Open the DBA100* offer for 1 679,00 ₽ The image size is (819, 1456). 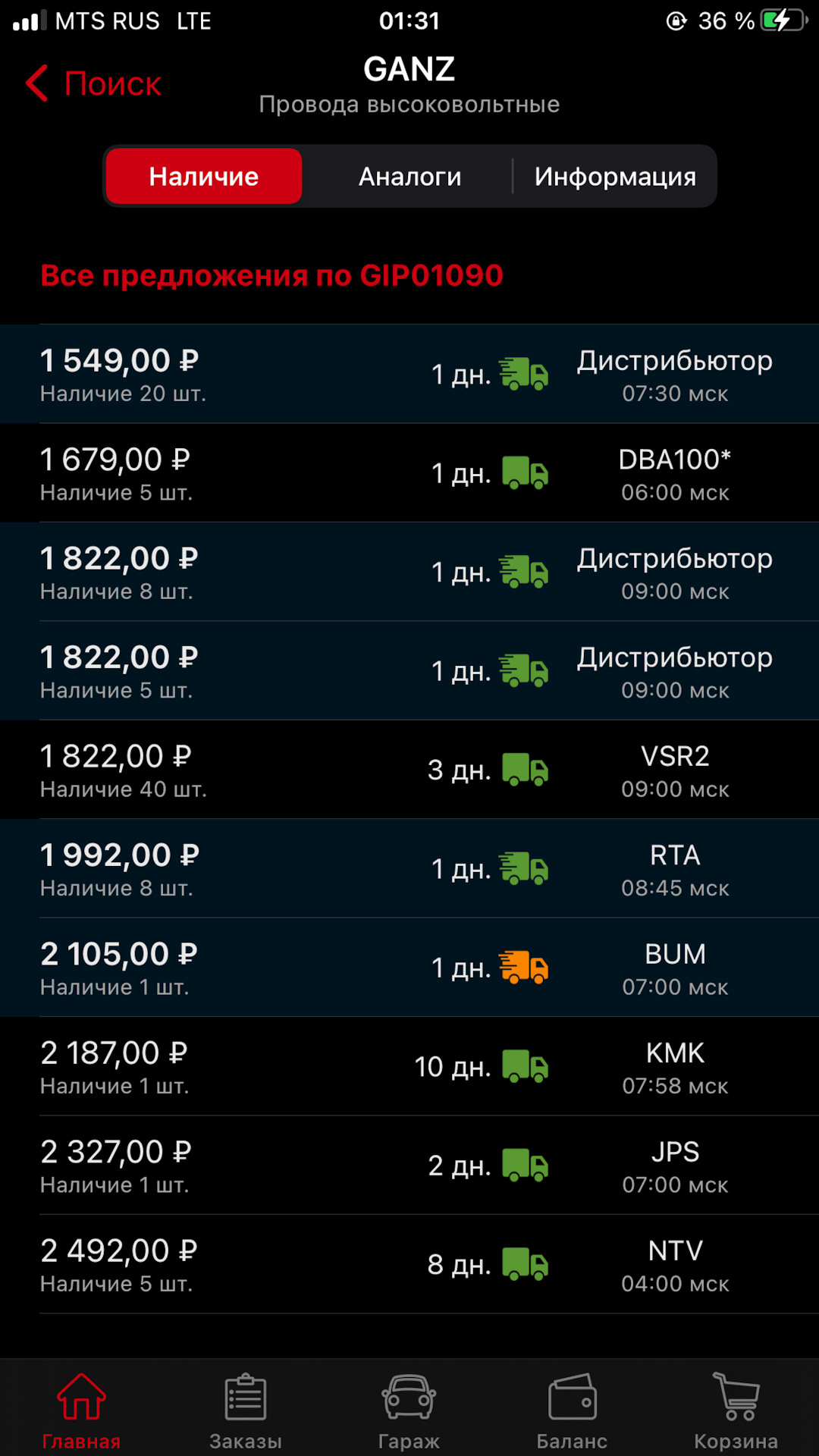(x=409, y=473)
